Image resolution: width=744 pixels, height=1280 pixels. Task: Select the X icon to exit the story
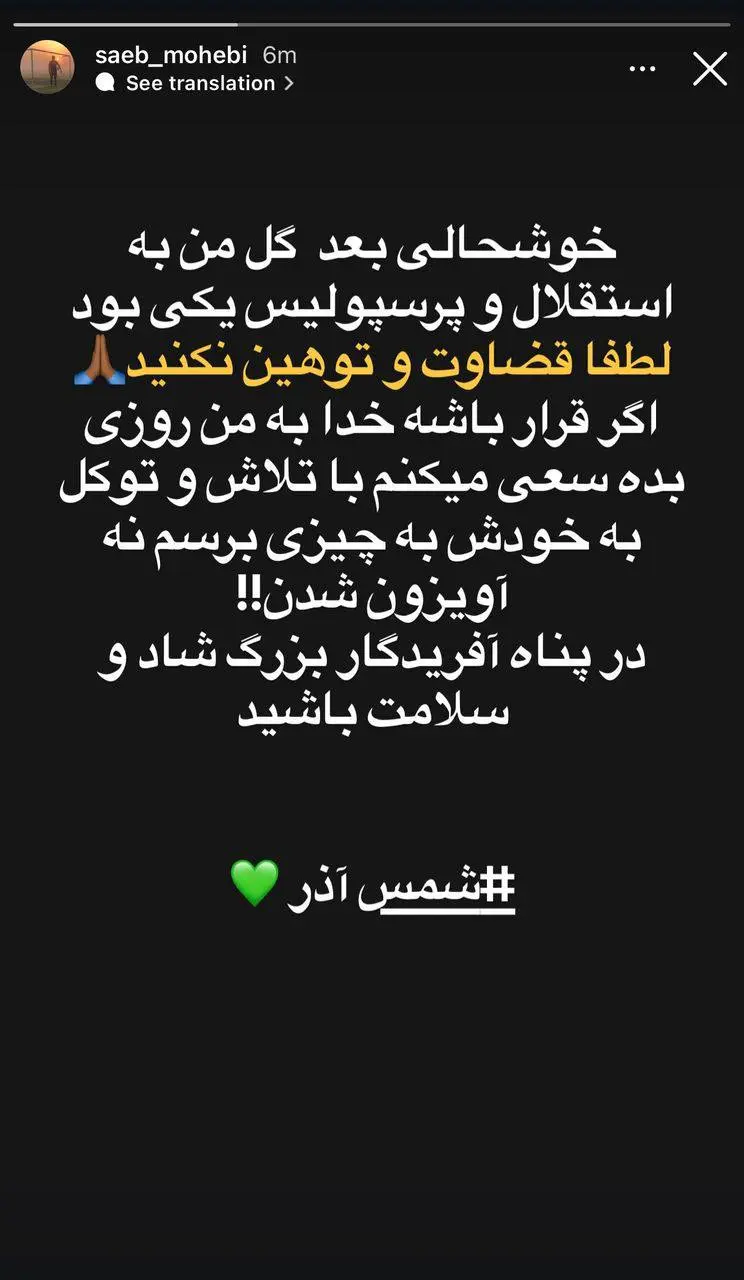click(x=710, y=69)
